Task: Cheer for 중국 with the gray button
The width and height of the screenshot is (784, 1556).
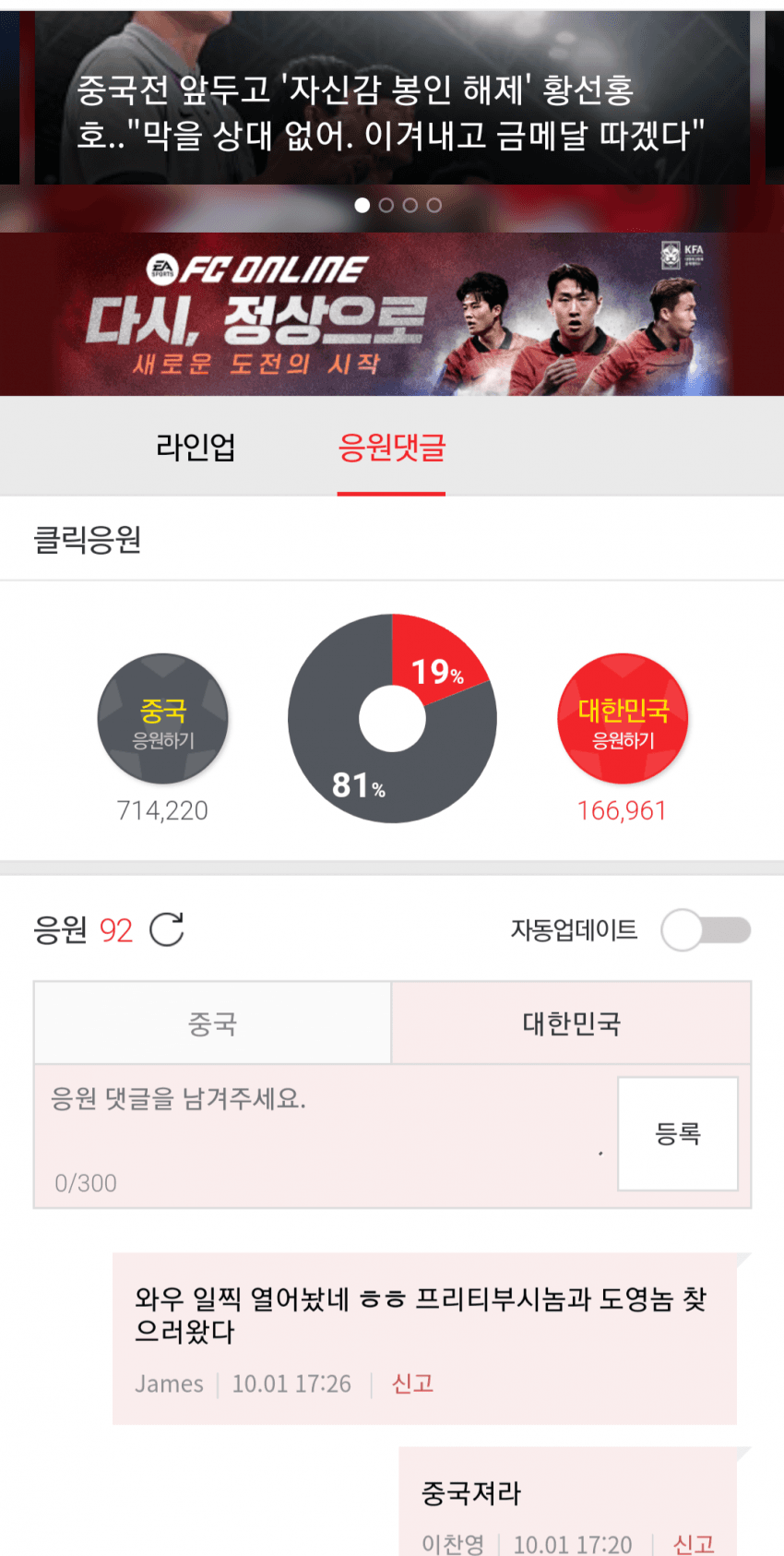Action: click(x=162, y=719)
